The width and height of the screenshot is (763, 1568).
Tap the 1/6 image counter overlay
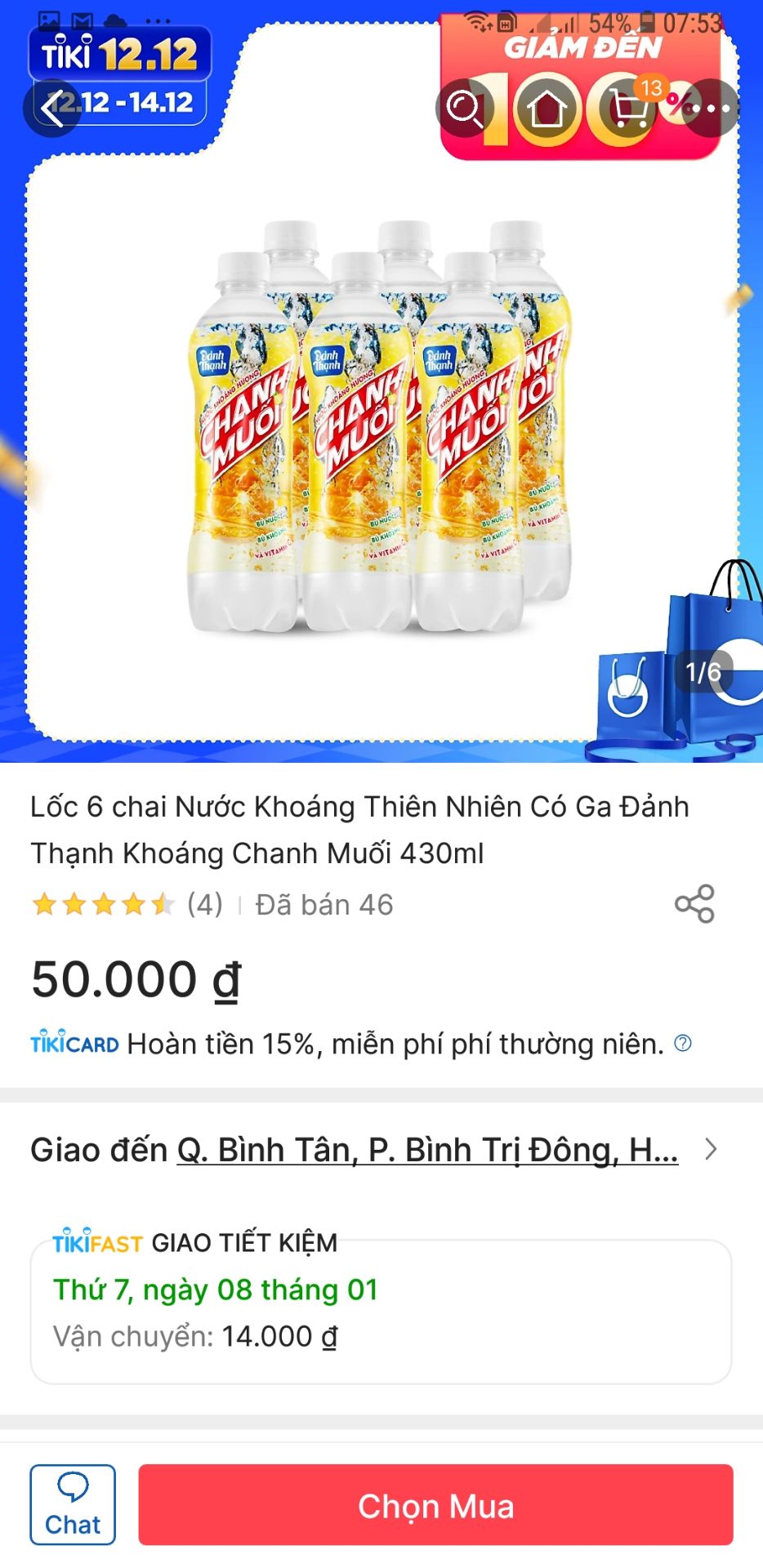701,673
